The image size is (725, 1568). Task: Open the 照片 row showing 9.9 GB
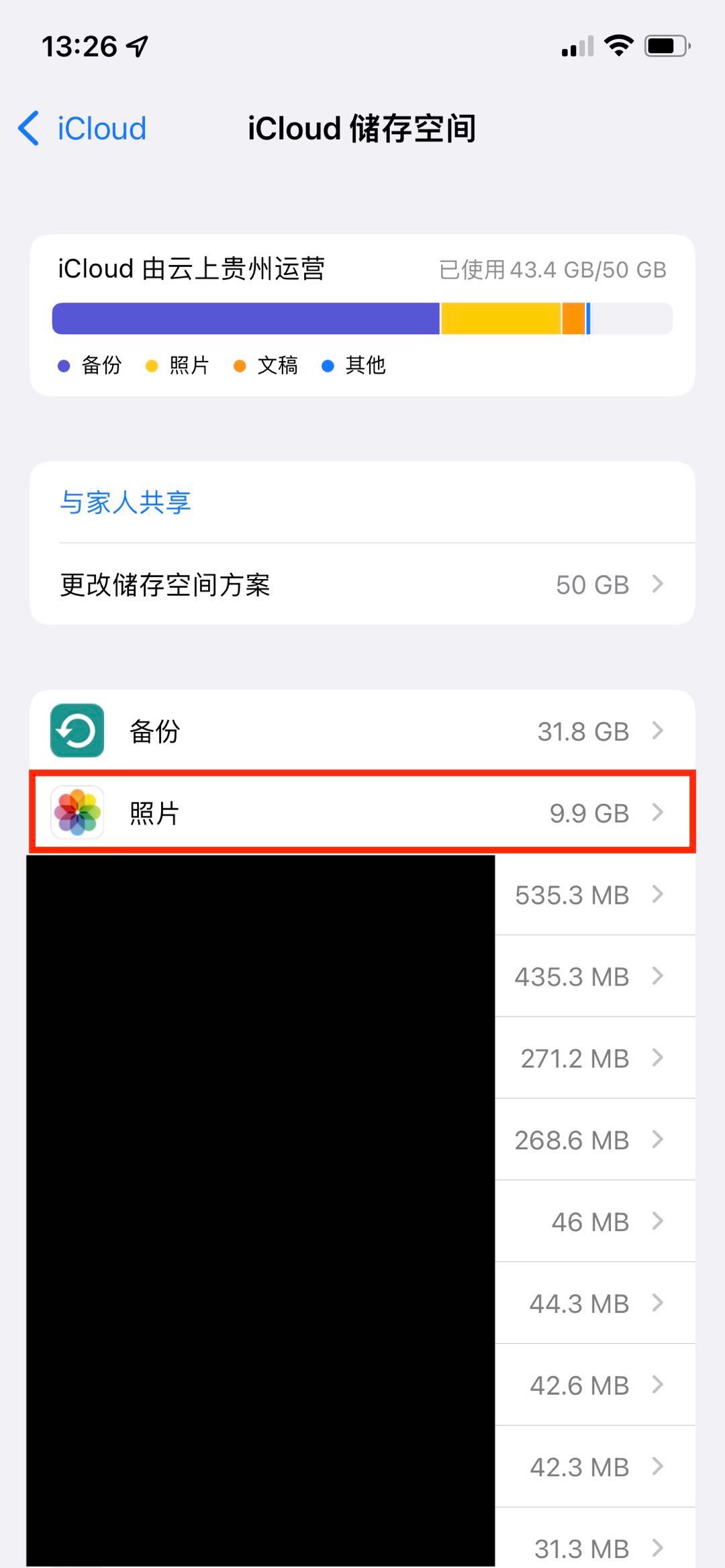coord(362,813)
